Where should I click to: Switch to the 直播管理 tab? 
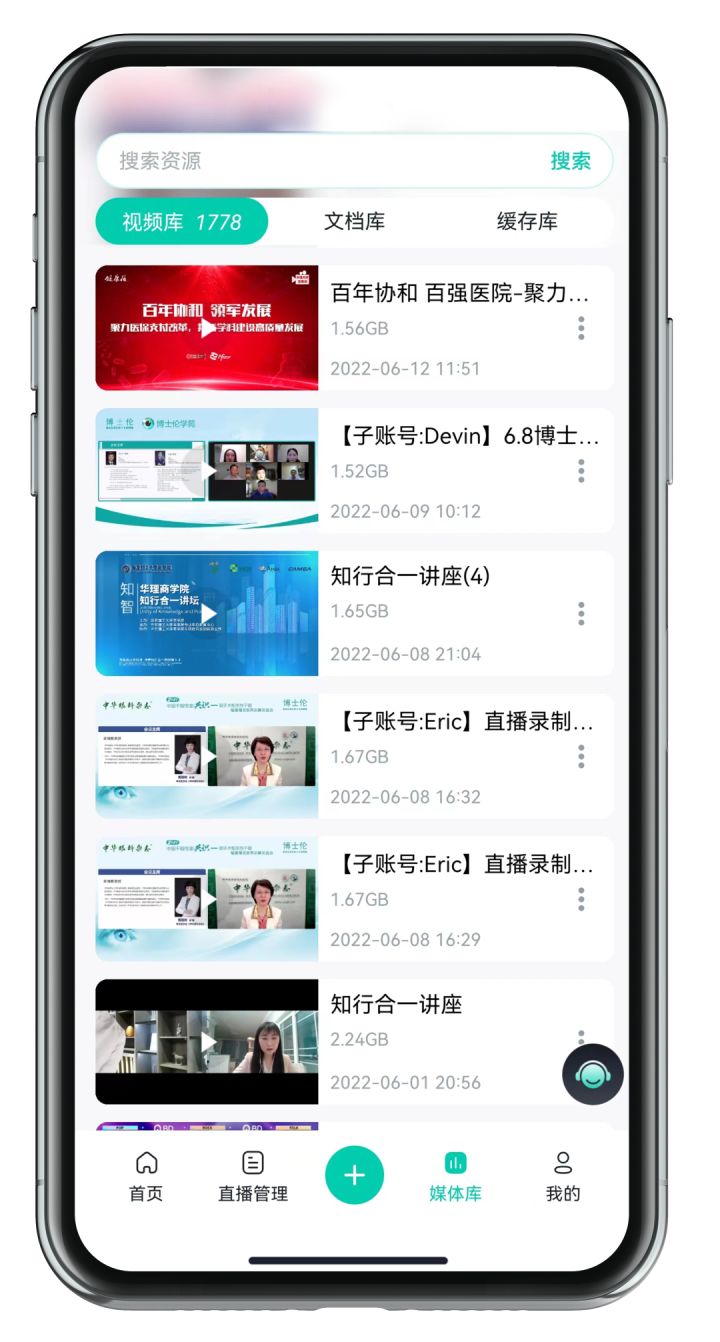pyautogui.click(x=253, y=1176)
